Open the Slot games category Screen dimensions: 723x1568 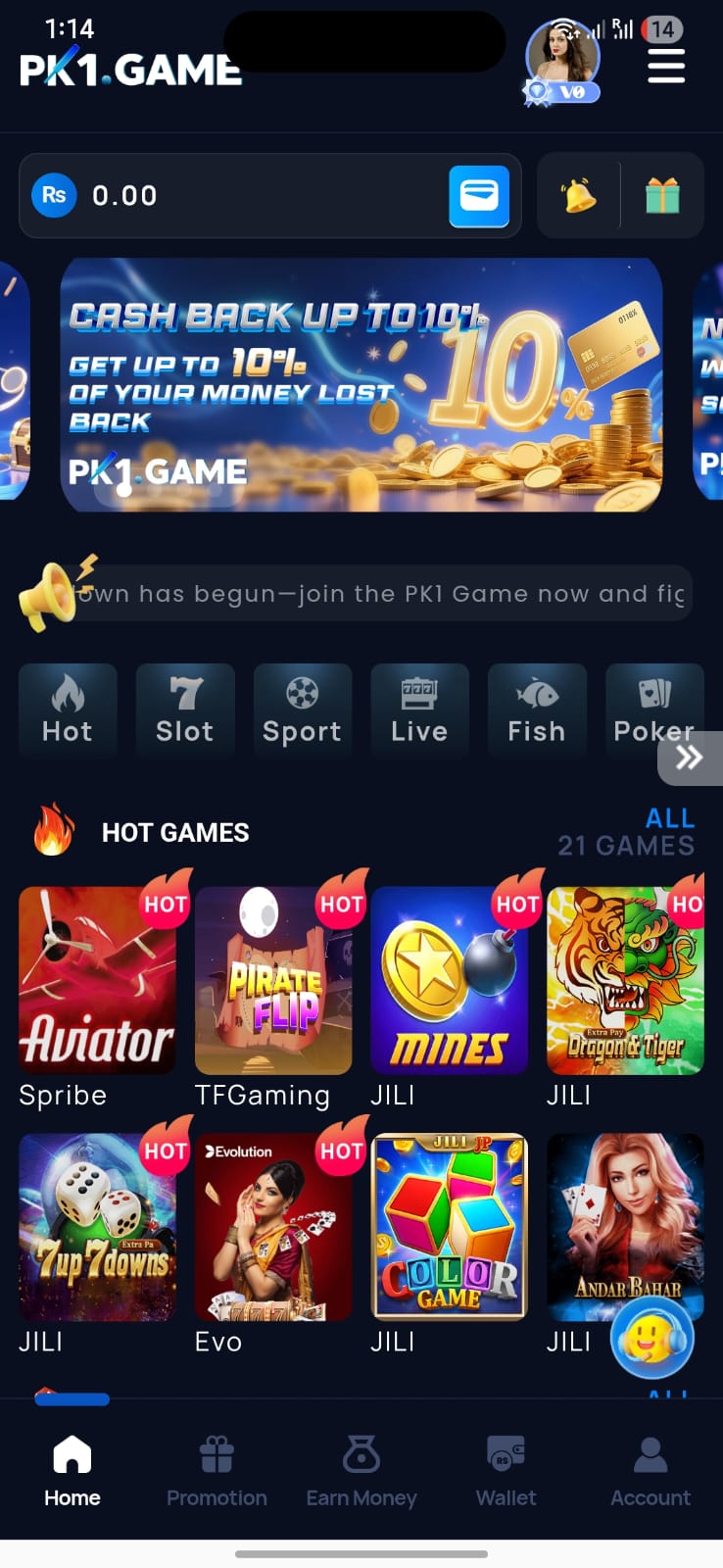(185, 710)
